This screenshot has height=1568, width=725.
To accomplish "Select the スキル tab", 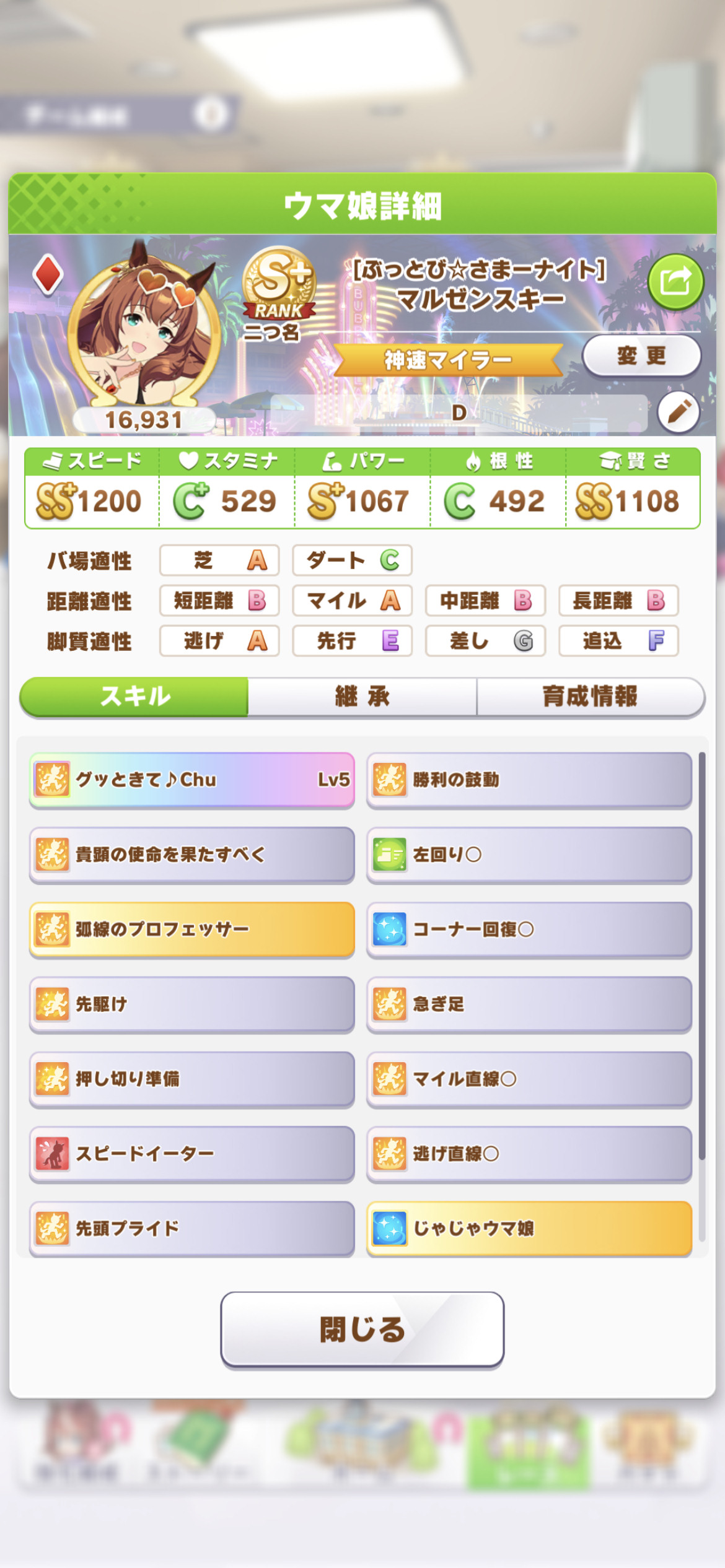I will pos(134,697).
